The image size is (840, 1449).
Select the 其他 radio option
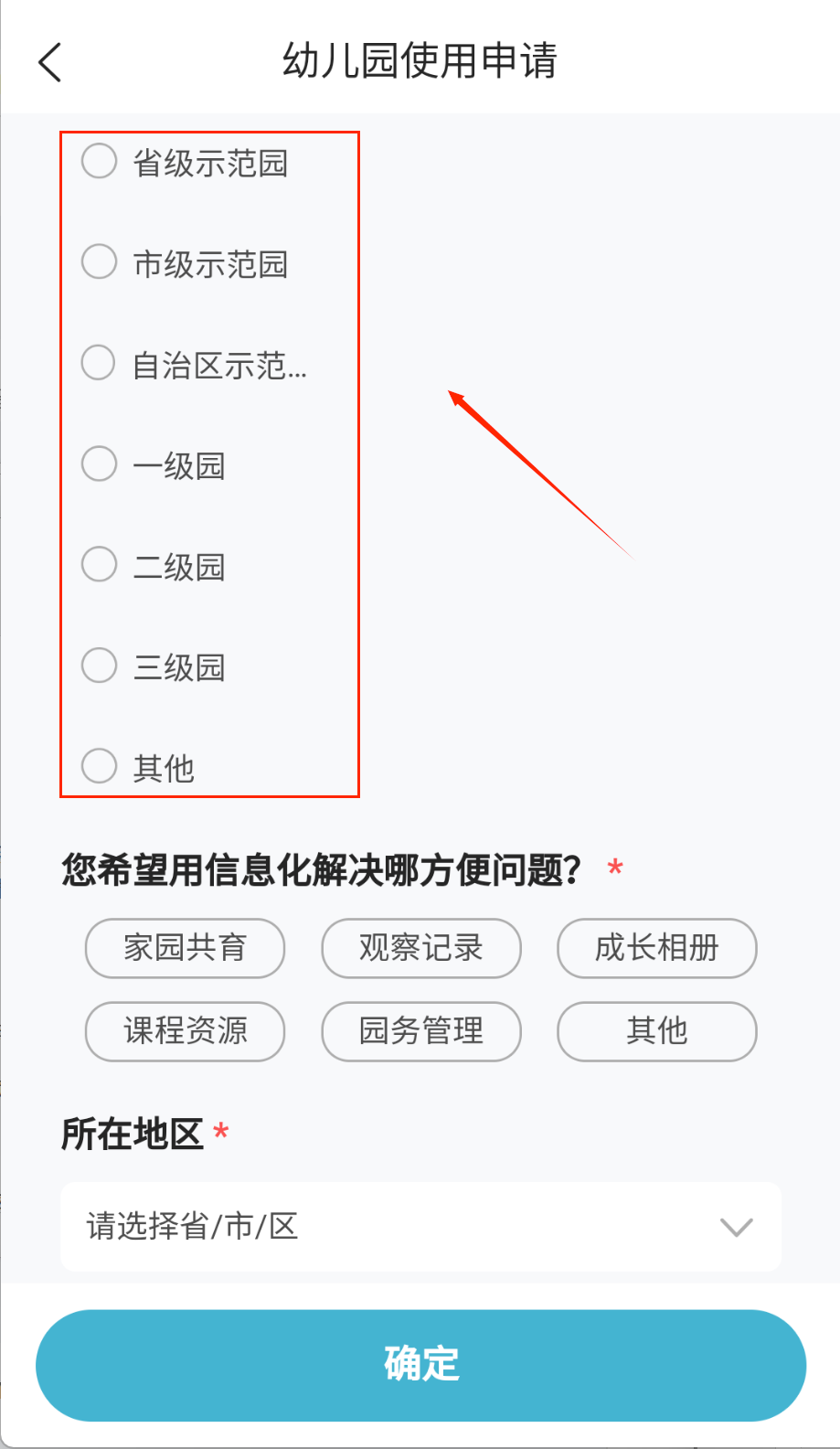tap(100, 766)
